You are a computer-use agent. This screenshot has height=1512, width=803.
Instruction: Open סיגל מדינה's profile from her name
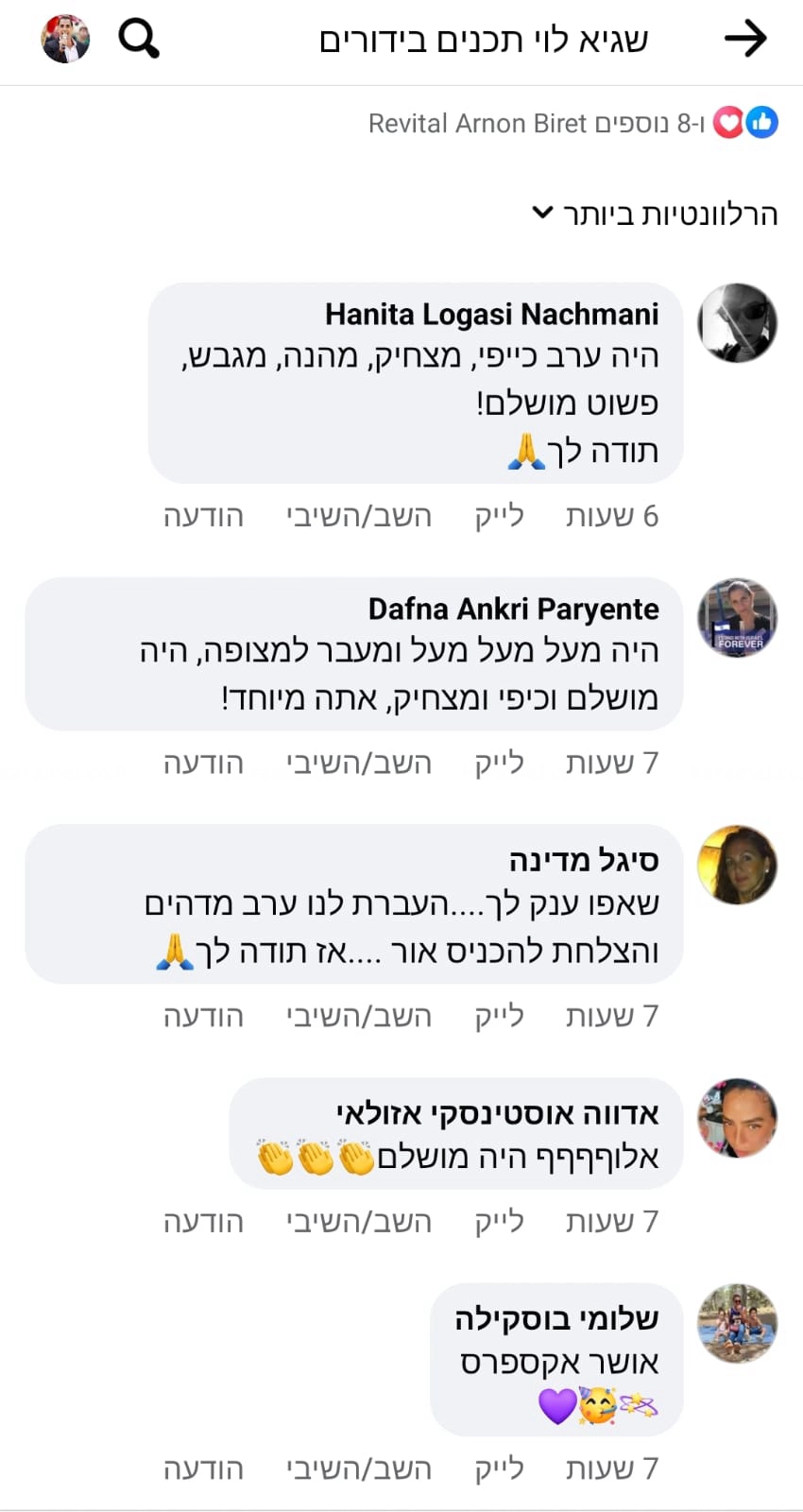(583, 861)
